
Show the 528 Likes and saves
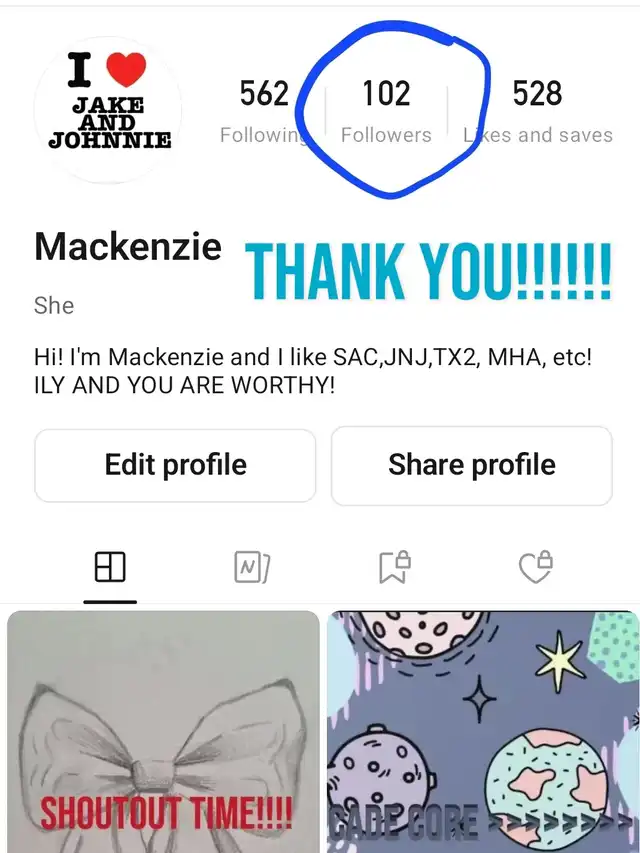[538, 110]
